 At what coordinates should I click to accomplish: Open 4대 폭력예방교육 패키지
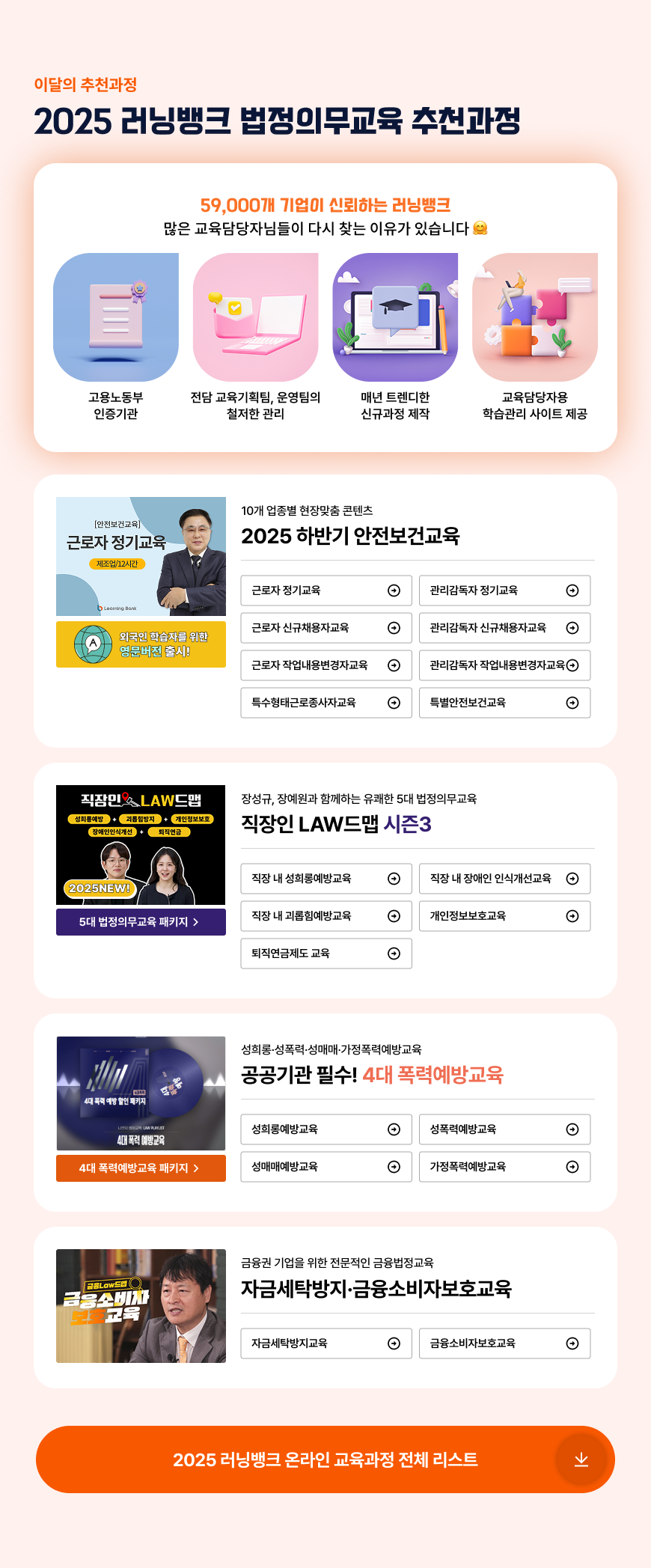(141, 1168)
